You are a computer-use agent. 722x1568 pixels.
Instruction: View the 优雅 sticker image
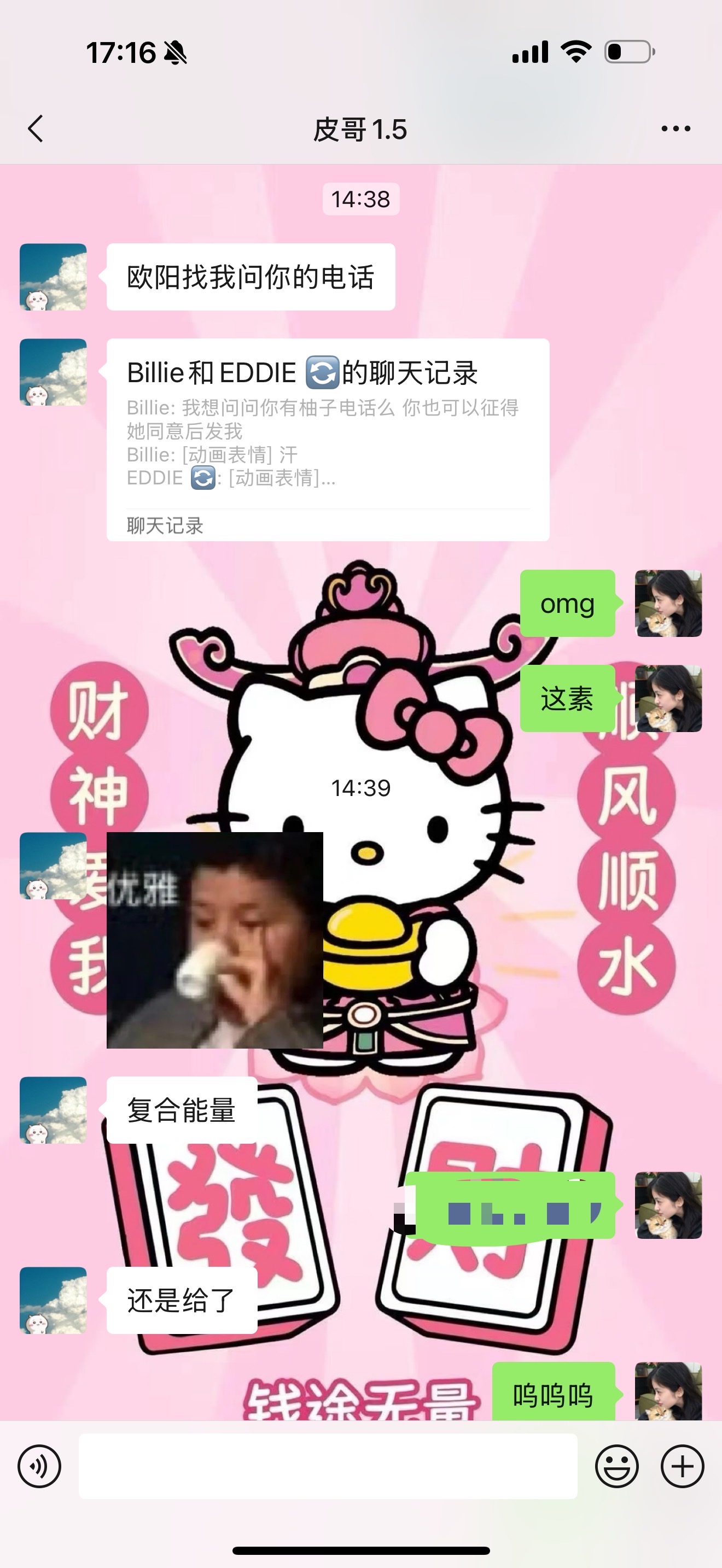215,940
